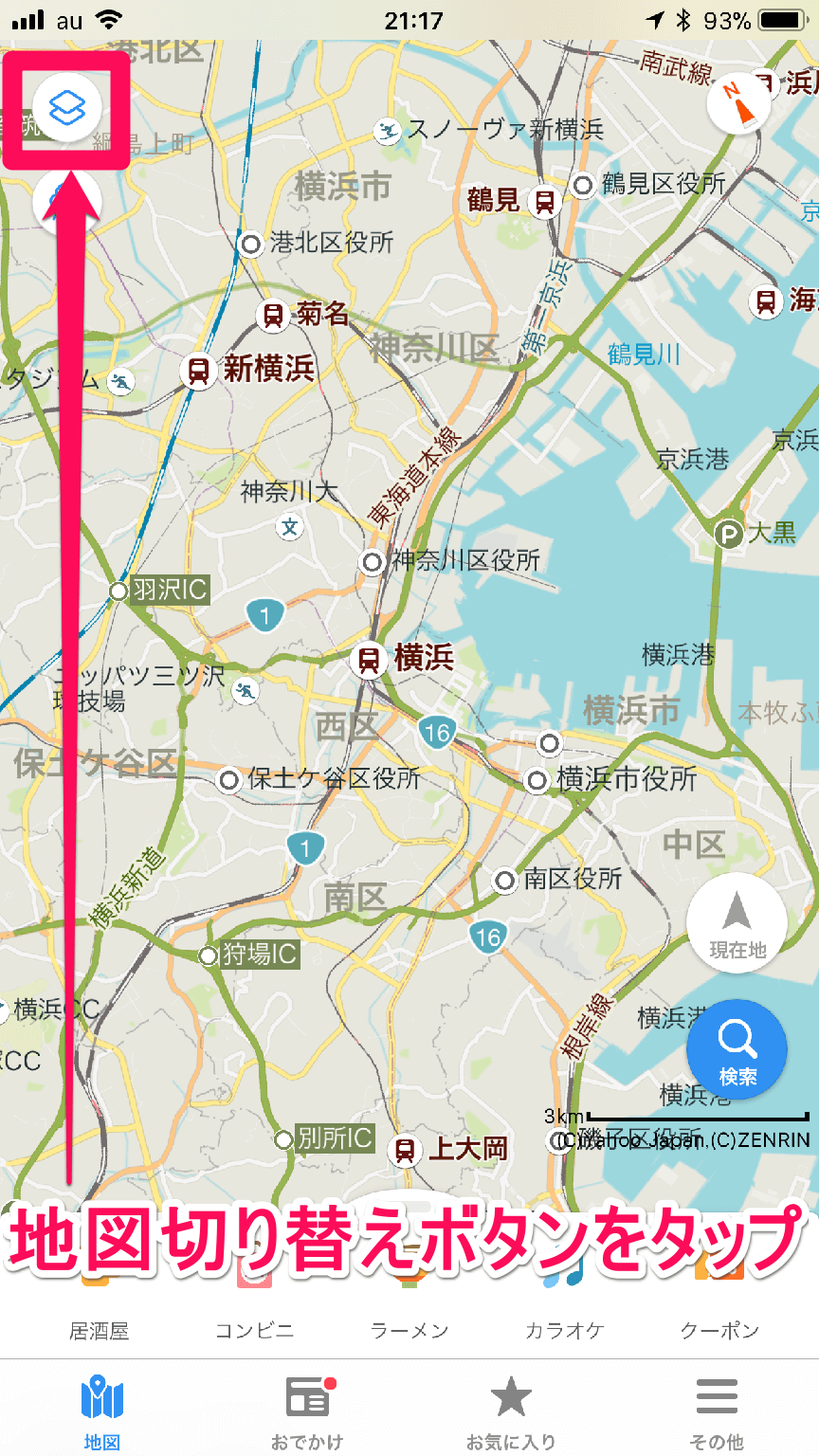Viewport: 819px width, 1456px height.
Task: Open the blue 検索 search button
Action: point(737,1049)
